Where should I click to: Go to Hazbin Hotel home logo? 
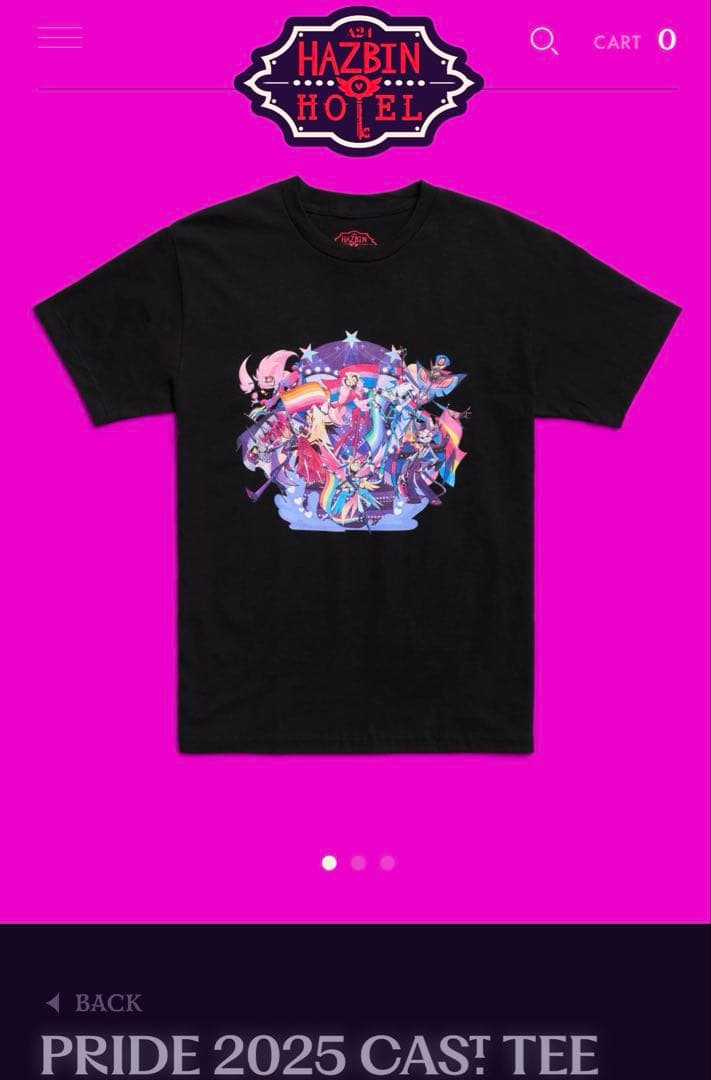tap(359, 82)
